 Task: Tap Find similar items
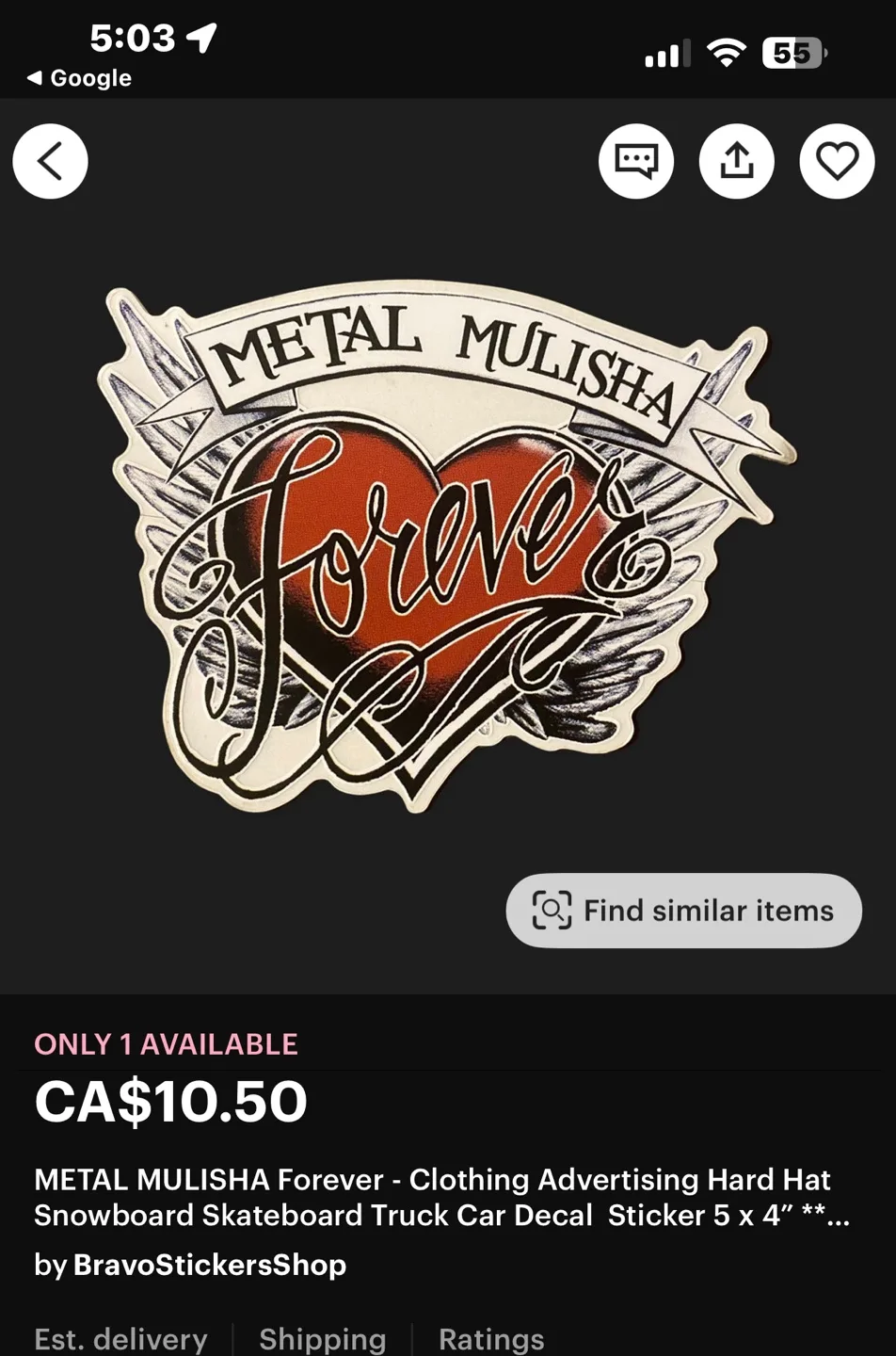pos(682,909)
